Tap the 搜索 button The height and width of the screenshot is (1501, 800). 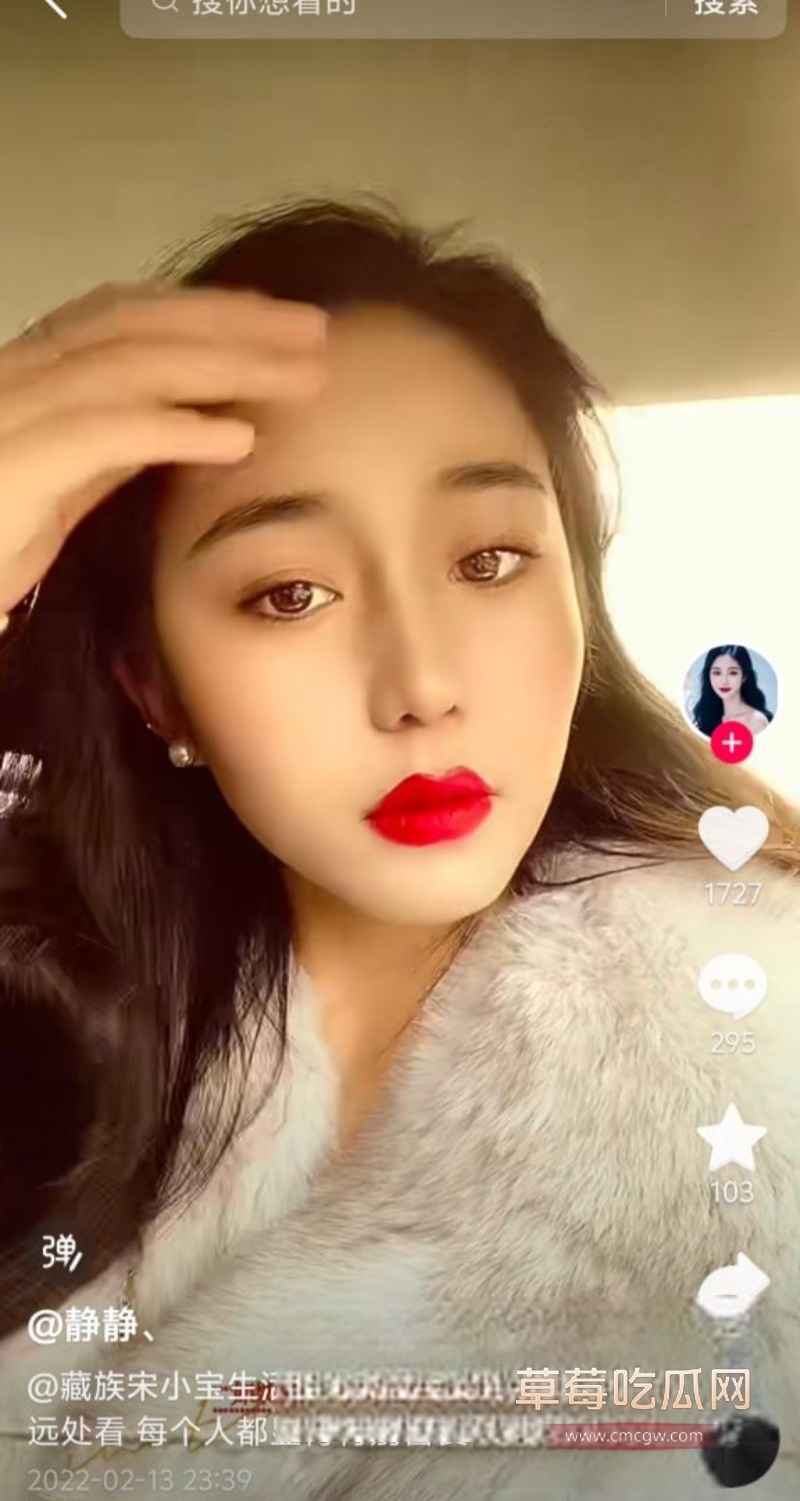[x=726, y=8]
